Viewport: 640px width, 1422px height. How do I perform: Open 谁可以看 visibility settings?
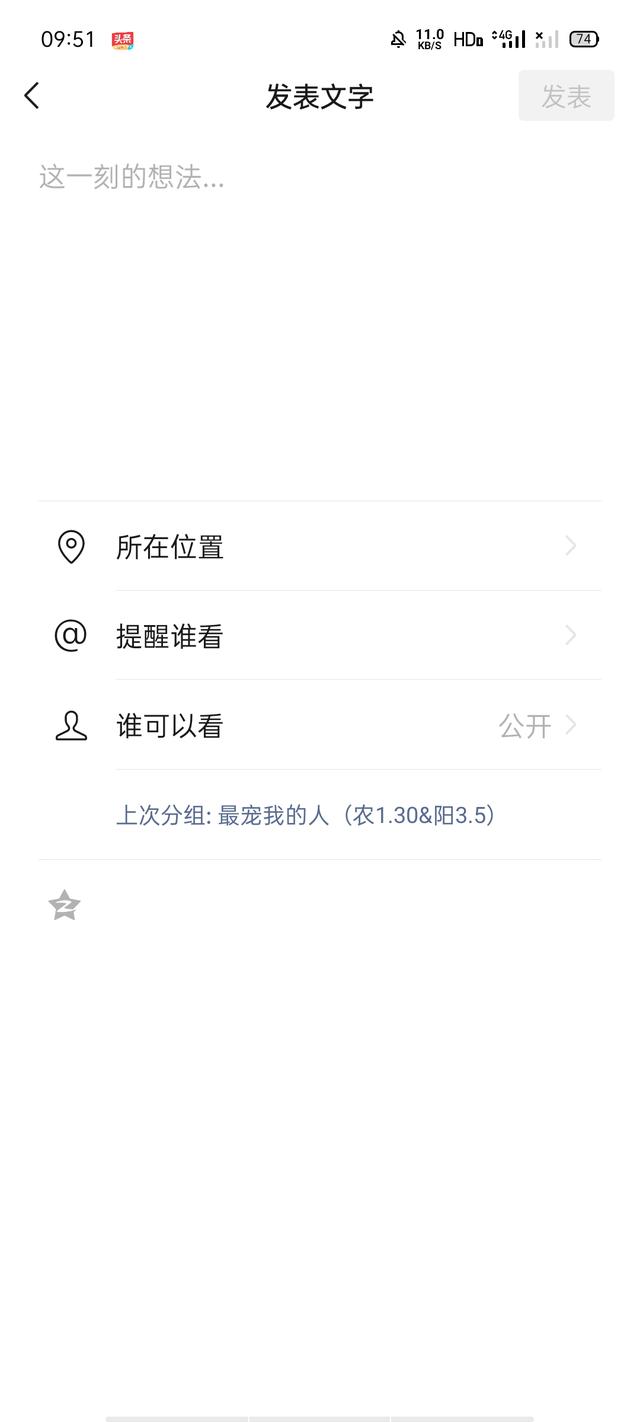(320, 725)
